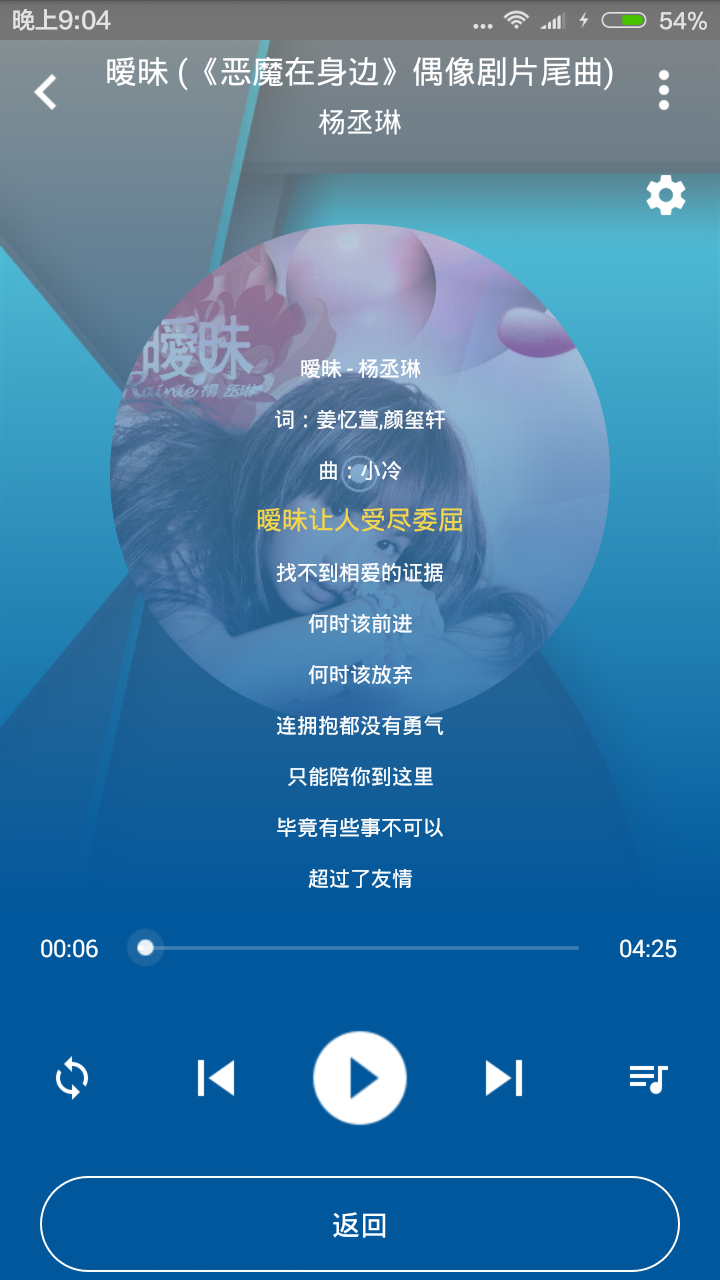Open the playlist queue icon
The height and width of the screenshot is (1280, 720).
pos(648,1078)
